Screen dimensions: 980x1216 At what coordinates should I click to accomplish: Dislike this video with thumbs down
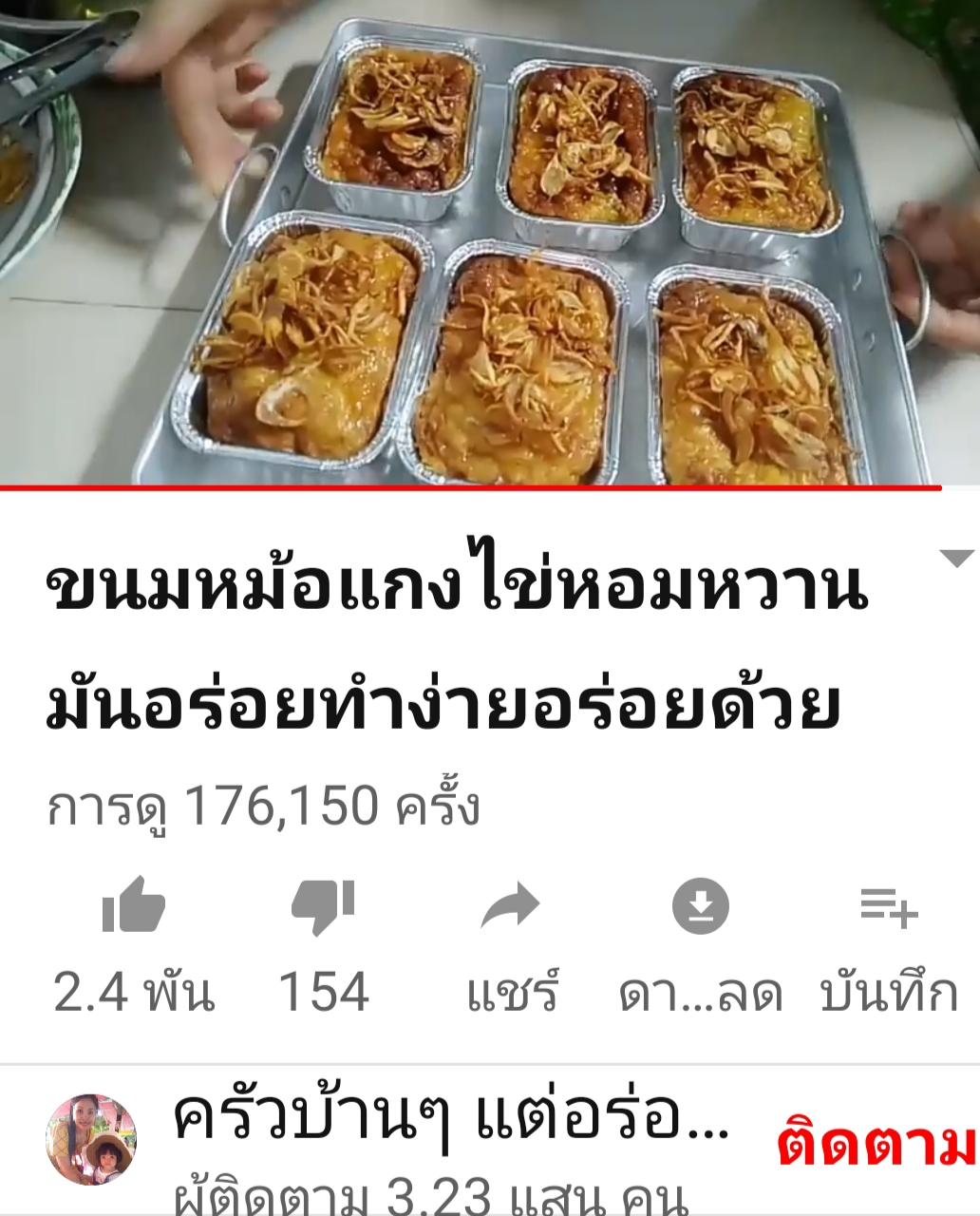coord(323,907)
